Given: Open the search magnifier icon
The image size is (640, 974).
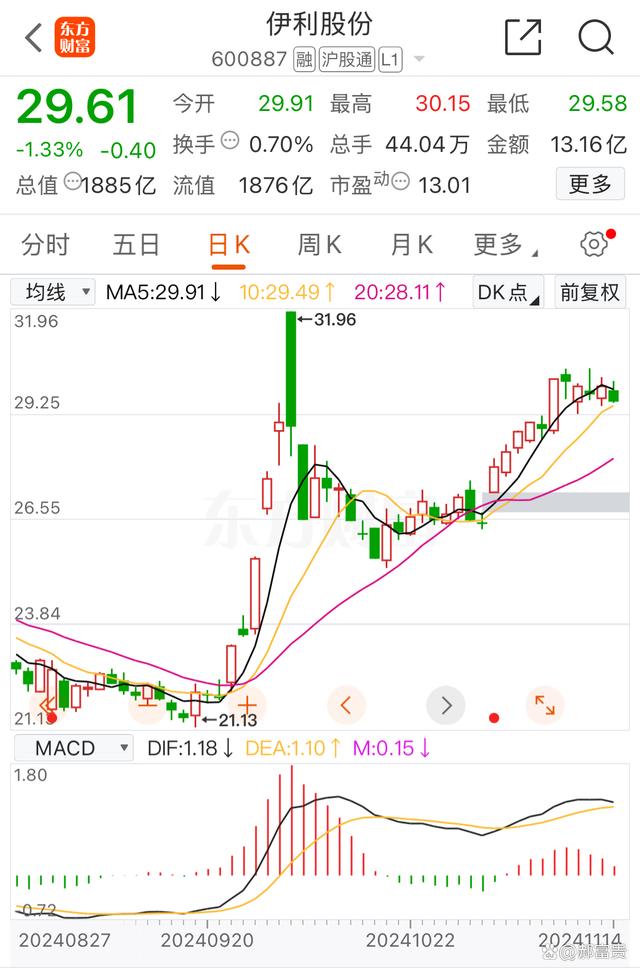Looking at the screenshot, I should click(596, 38).
